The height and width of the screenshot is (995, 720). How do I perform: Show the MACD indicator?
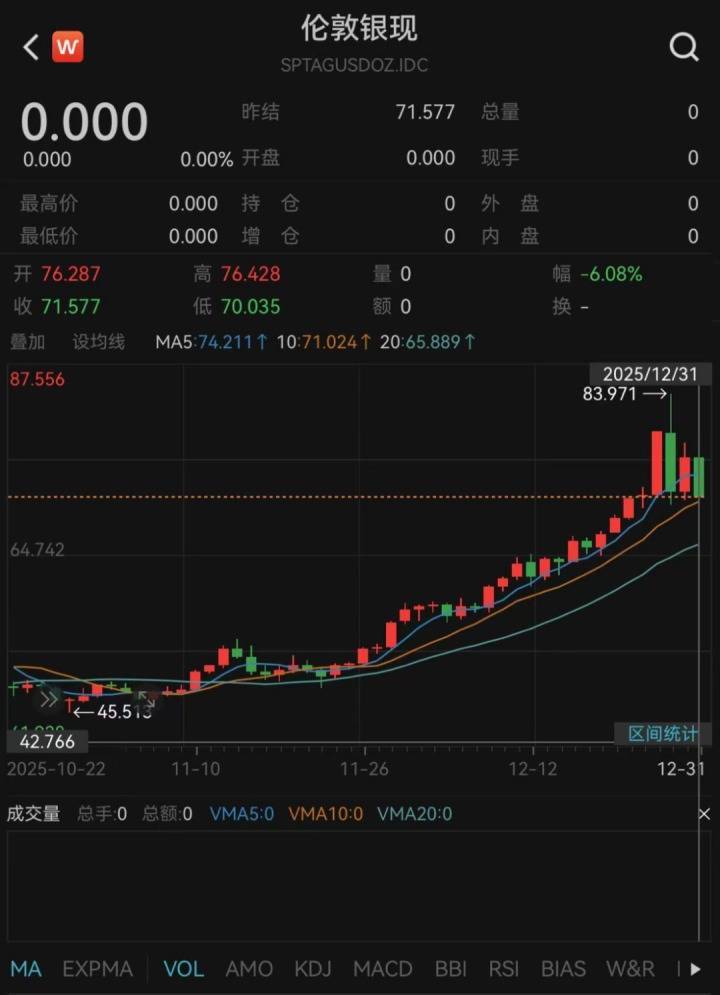click(x=383, y=968)
